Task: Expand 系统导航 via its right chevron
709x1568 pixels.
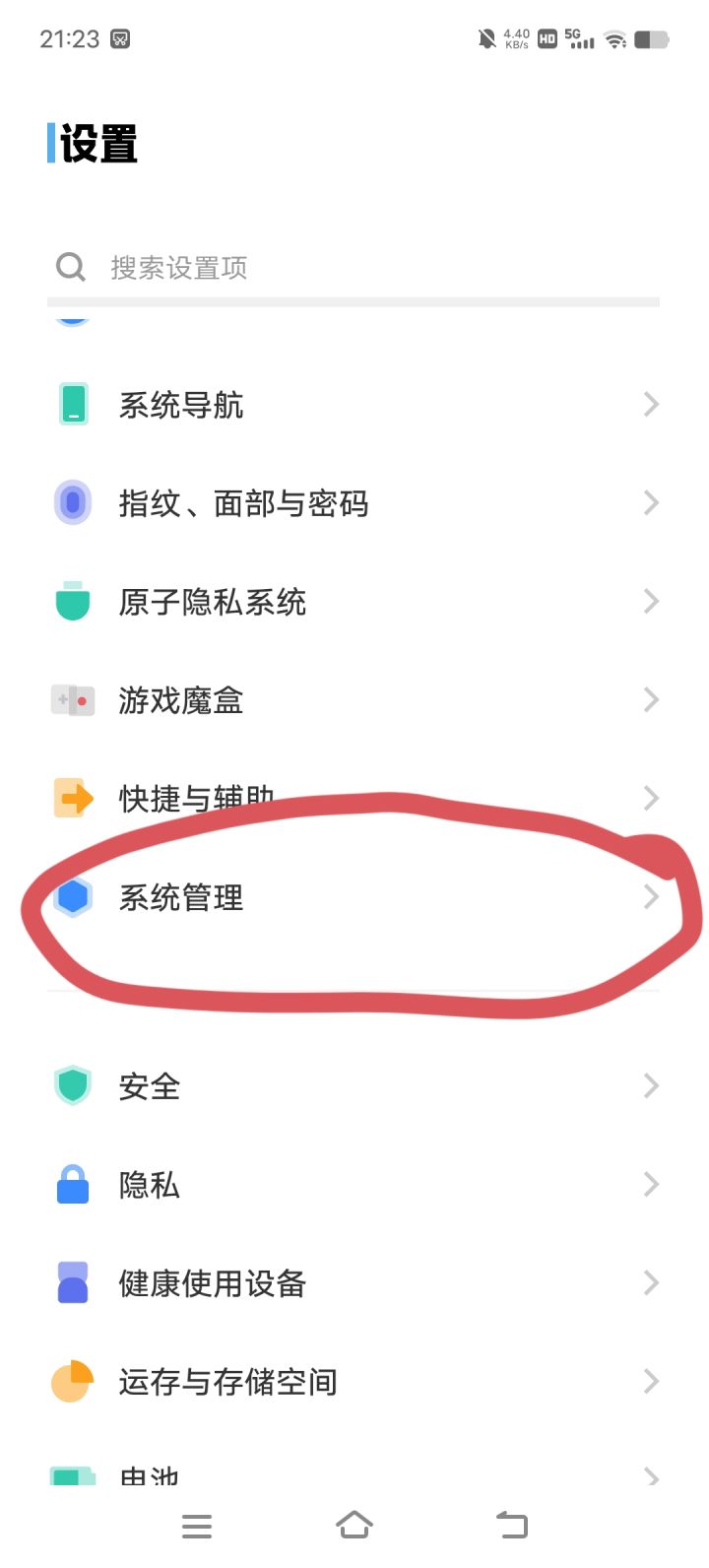Action: point(650,404)
